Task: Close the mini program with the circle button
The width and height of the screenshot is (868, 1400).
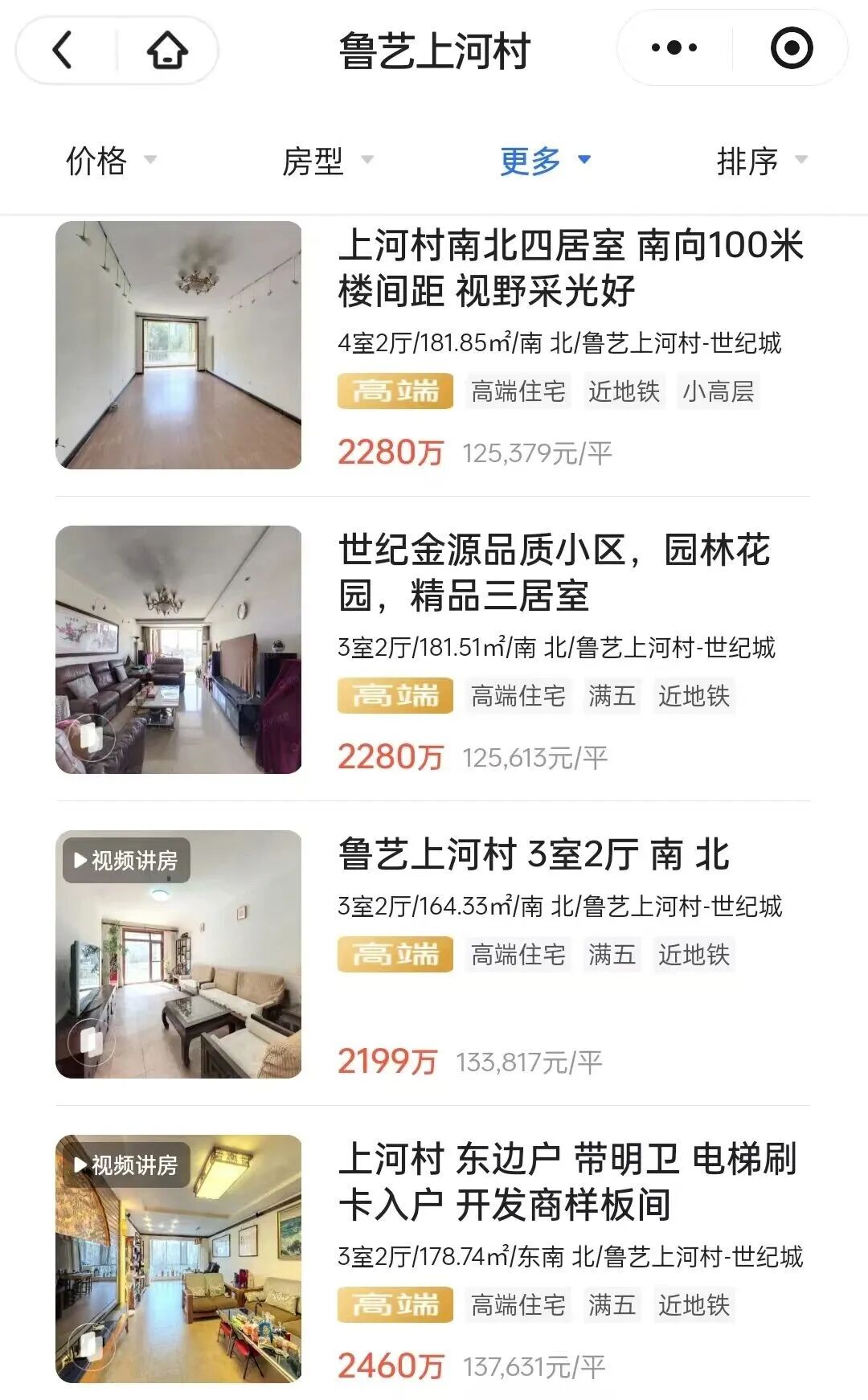Action: tap(791, 48)
